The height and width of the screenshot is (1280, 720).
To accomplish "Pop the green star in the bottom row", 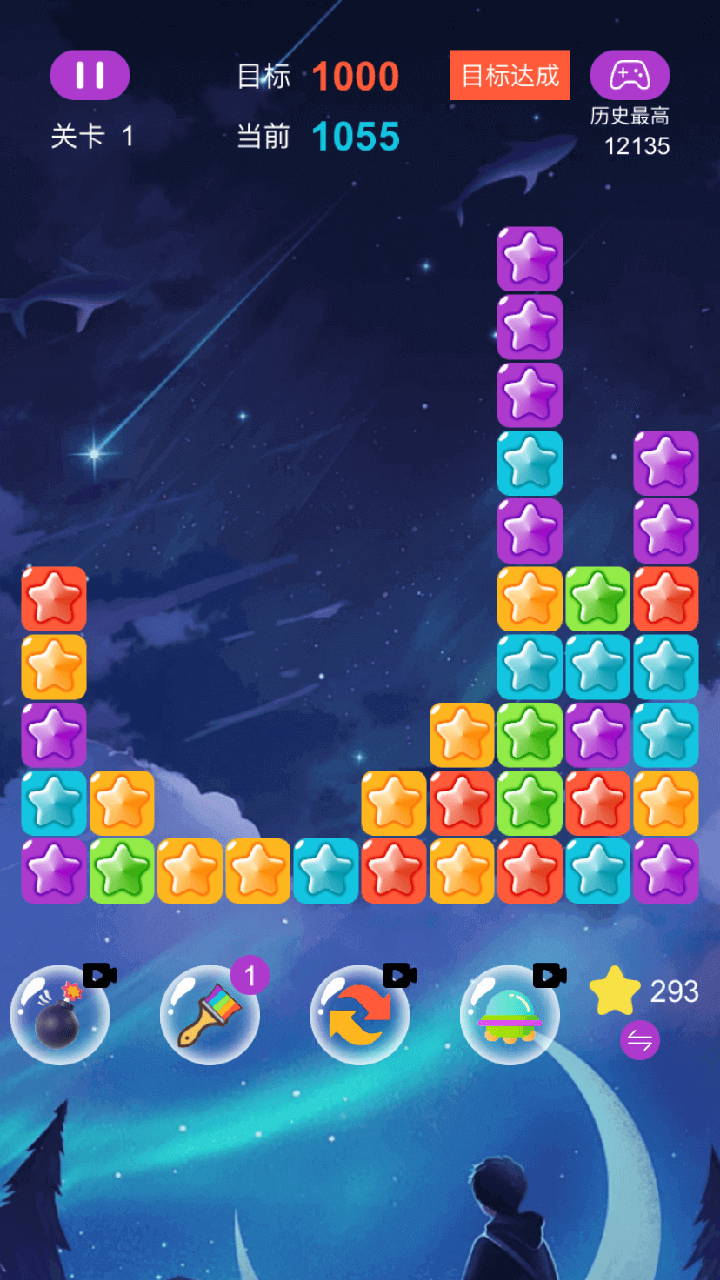I will pos(122,871).
